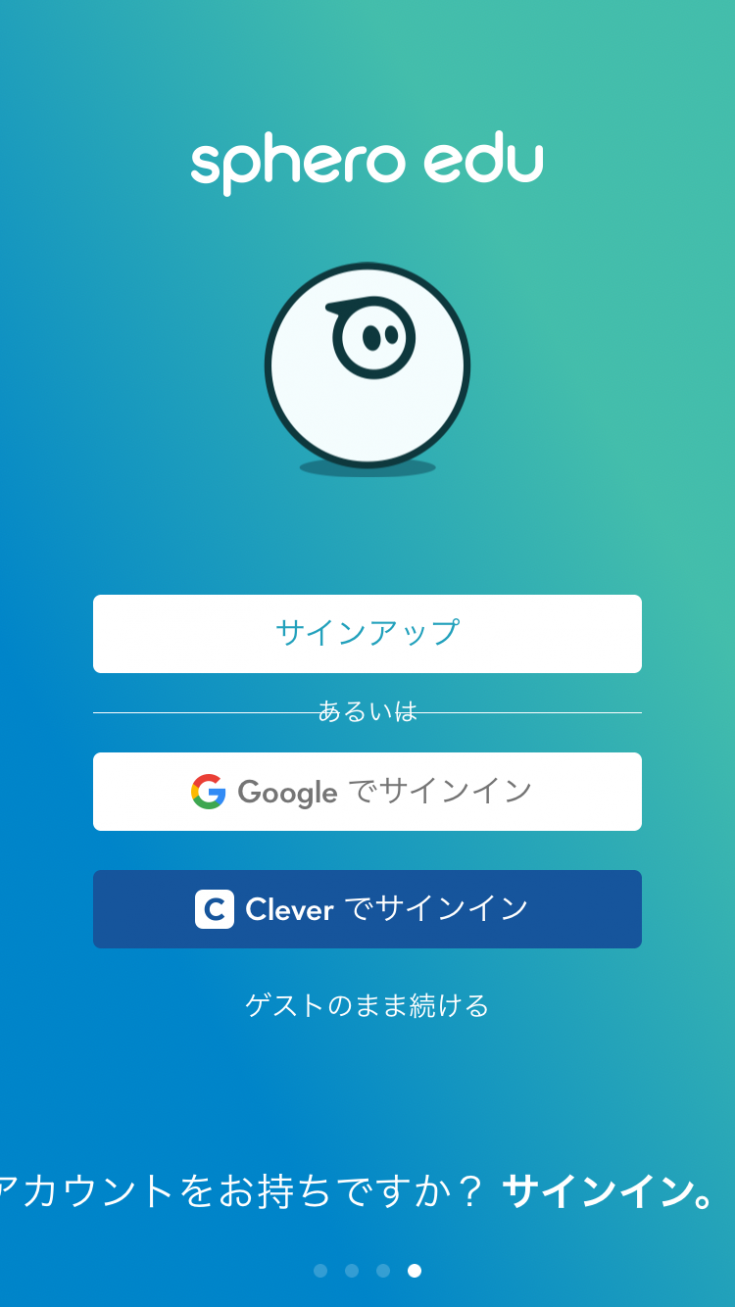Continue as guest via ゲストのまま続ける
Viewport: 735px width, 1307px height.
point(367,1005)
